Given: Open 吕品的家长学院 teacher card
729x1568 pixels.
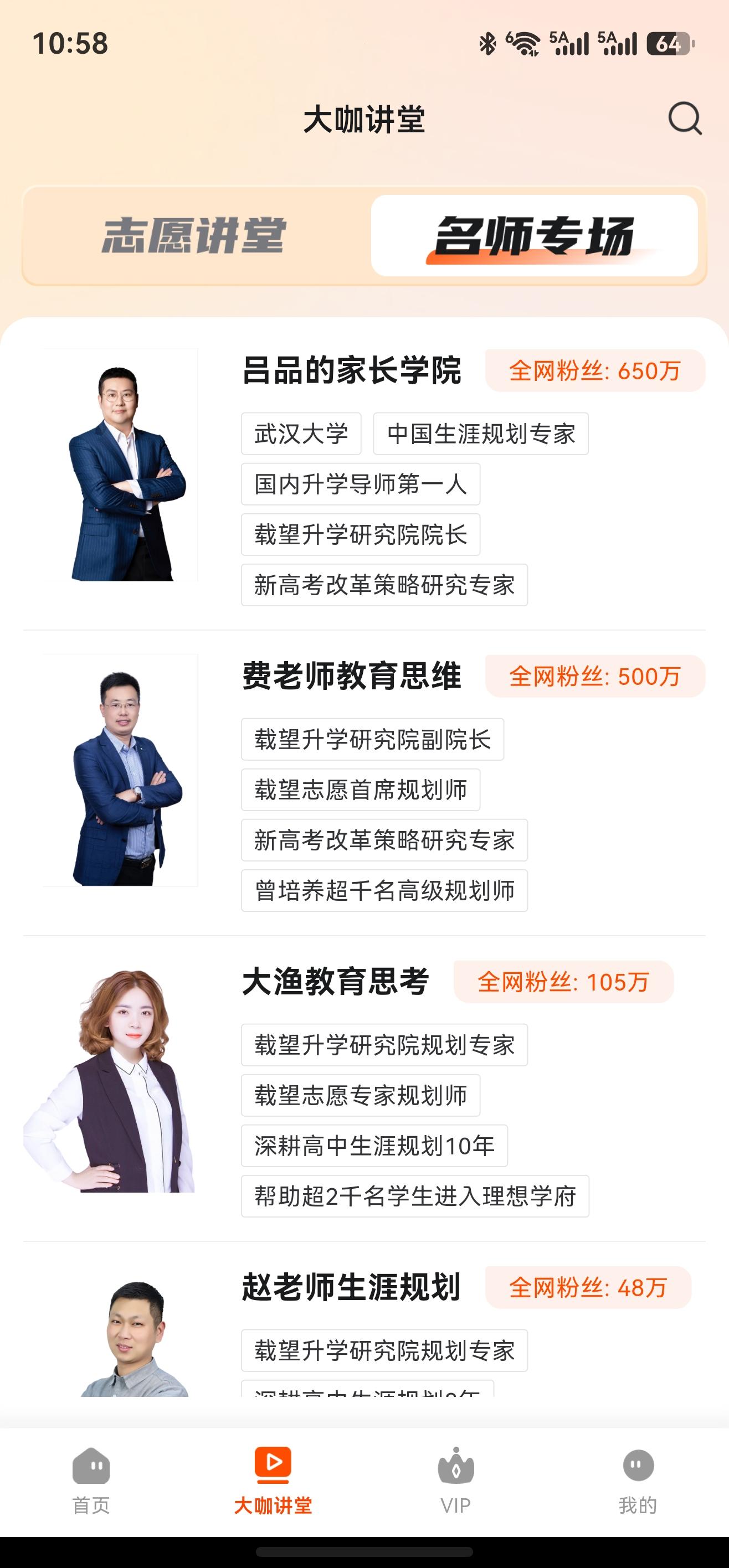Looking at the screenshot, I should point(351,370).
